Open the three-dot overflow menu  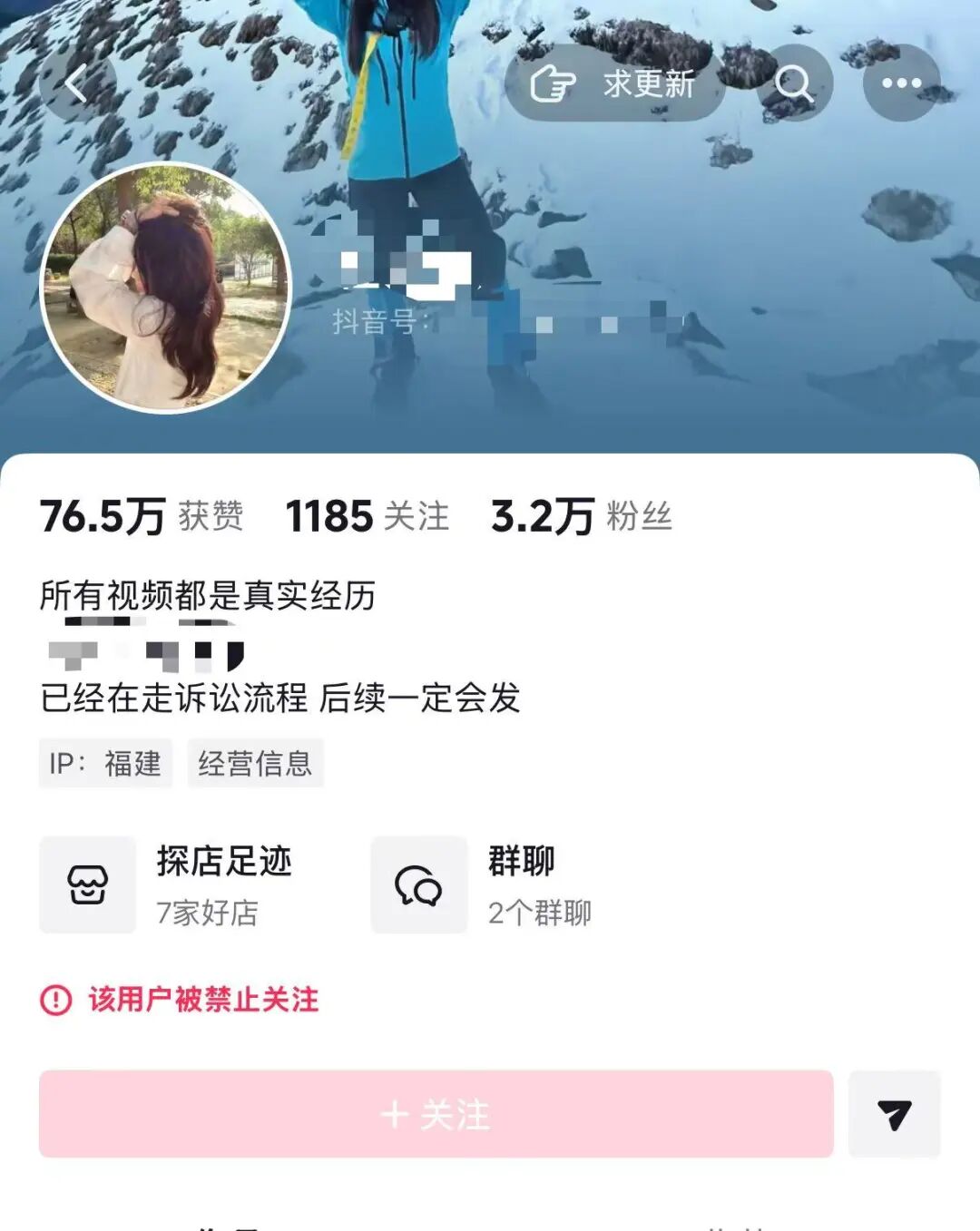[x=901, y=83]
